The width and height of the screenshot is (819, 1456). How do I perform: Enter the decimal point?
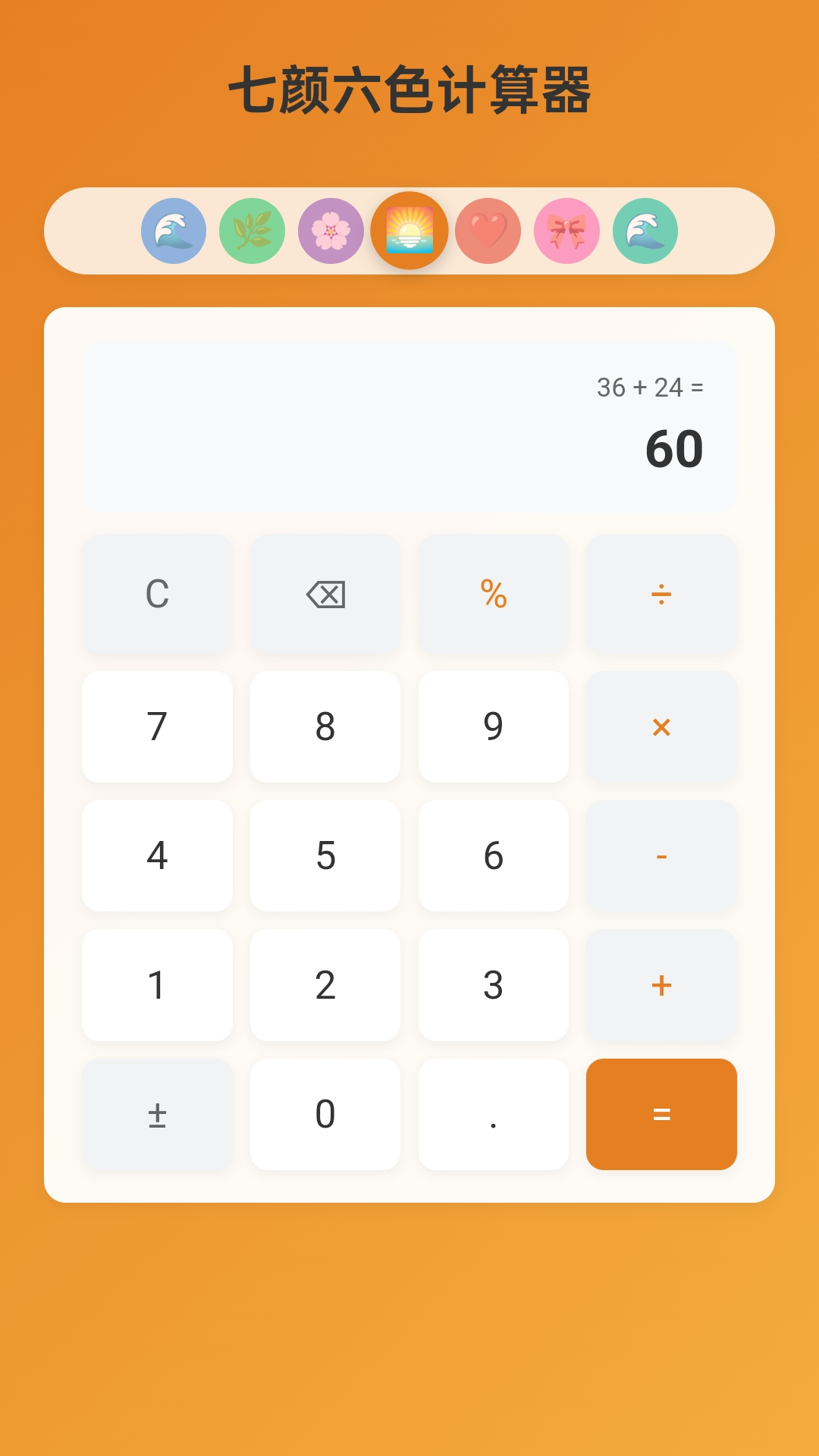[x=493, y=1114]
